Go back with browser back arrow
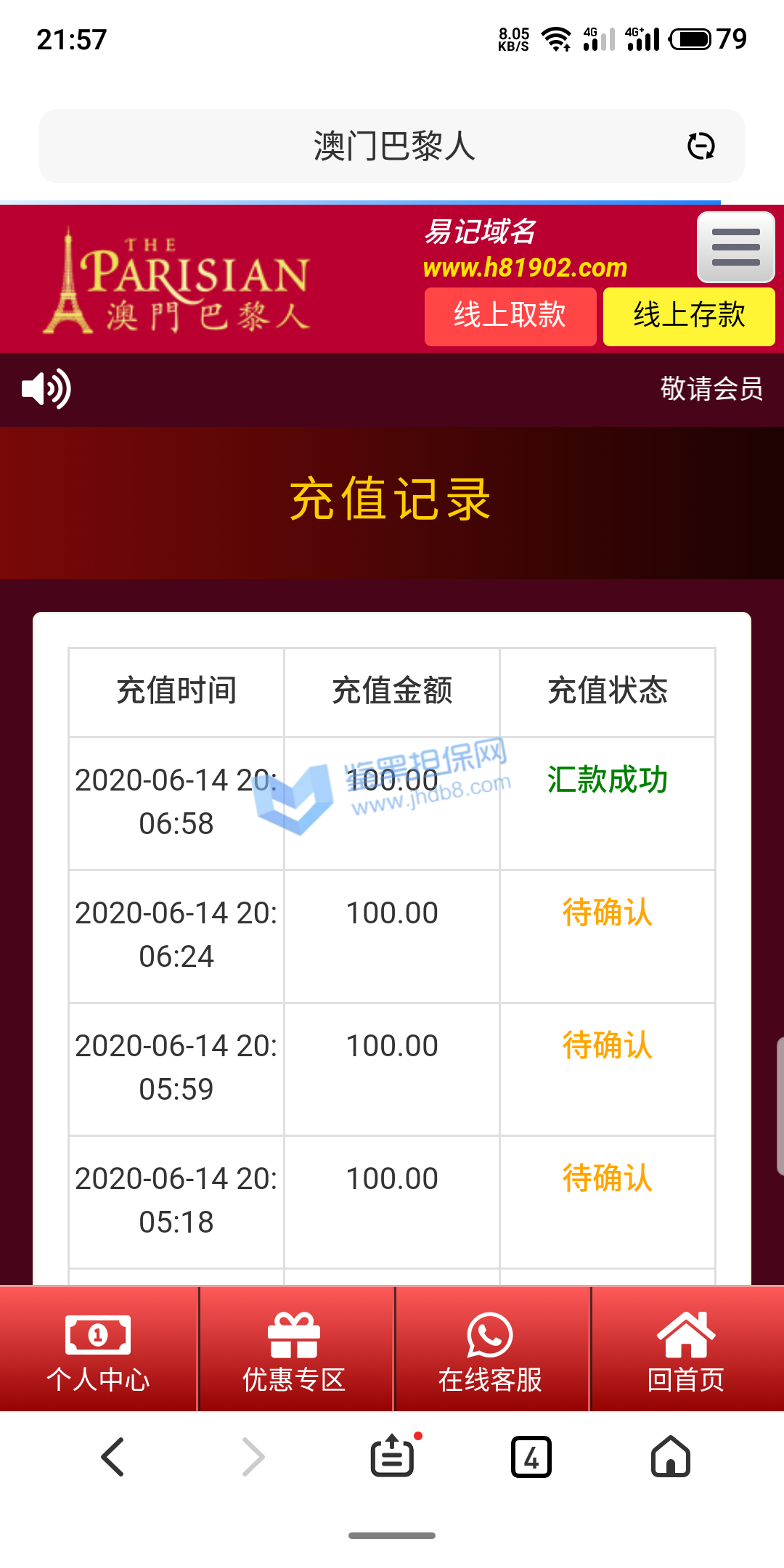 (x=113, y=1456)
